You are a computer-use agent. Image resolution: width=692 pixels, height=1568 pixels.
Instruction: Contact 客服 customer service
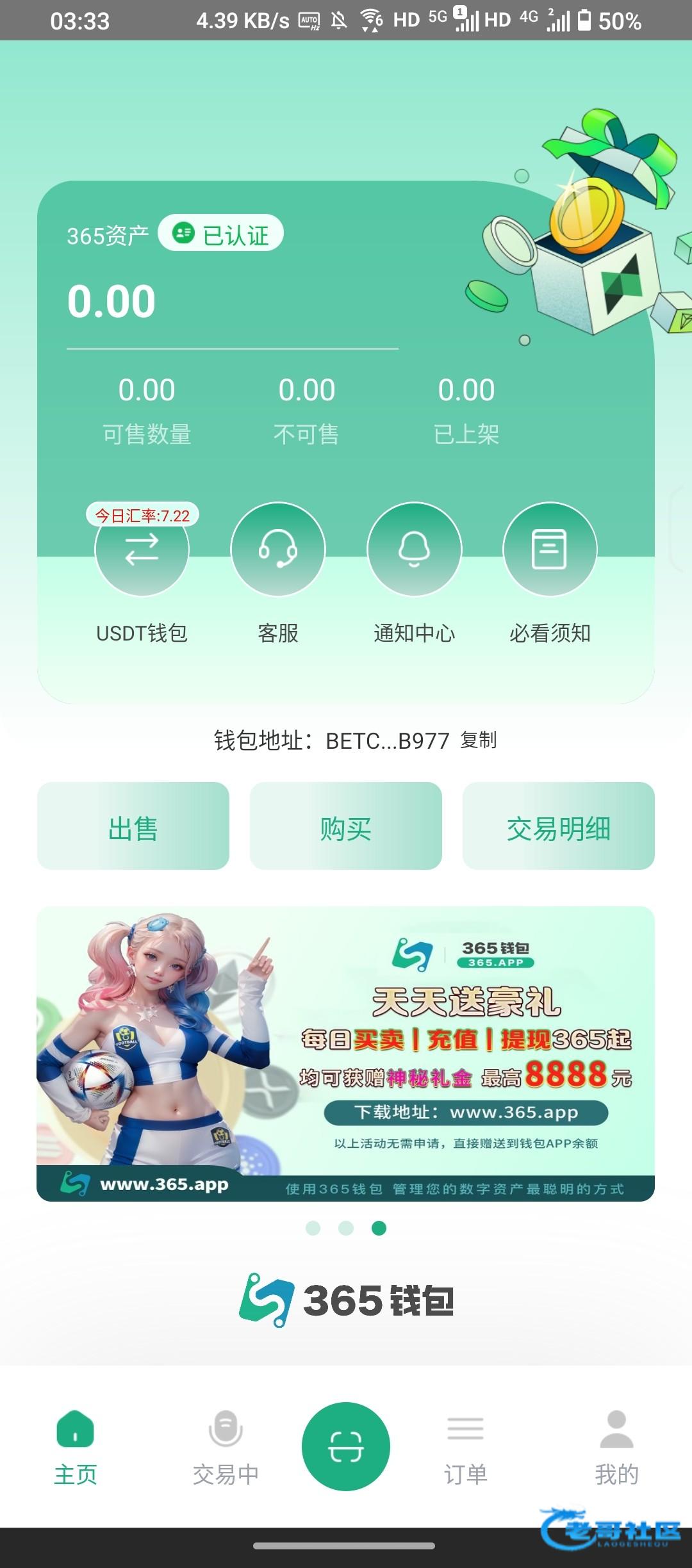coord(278,550)
